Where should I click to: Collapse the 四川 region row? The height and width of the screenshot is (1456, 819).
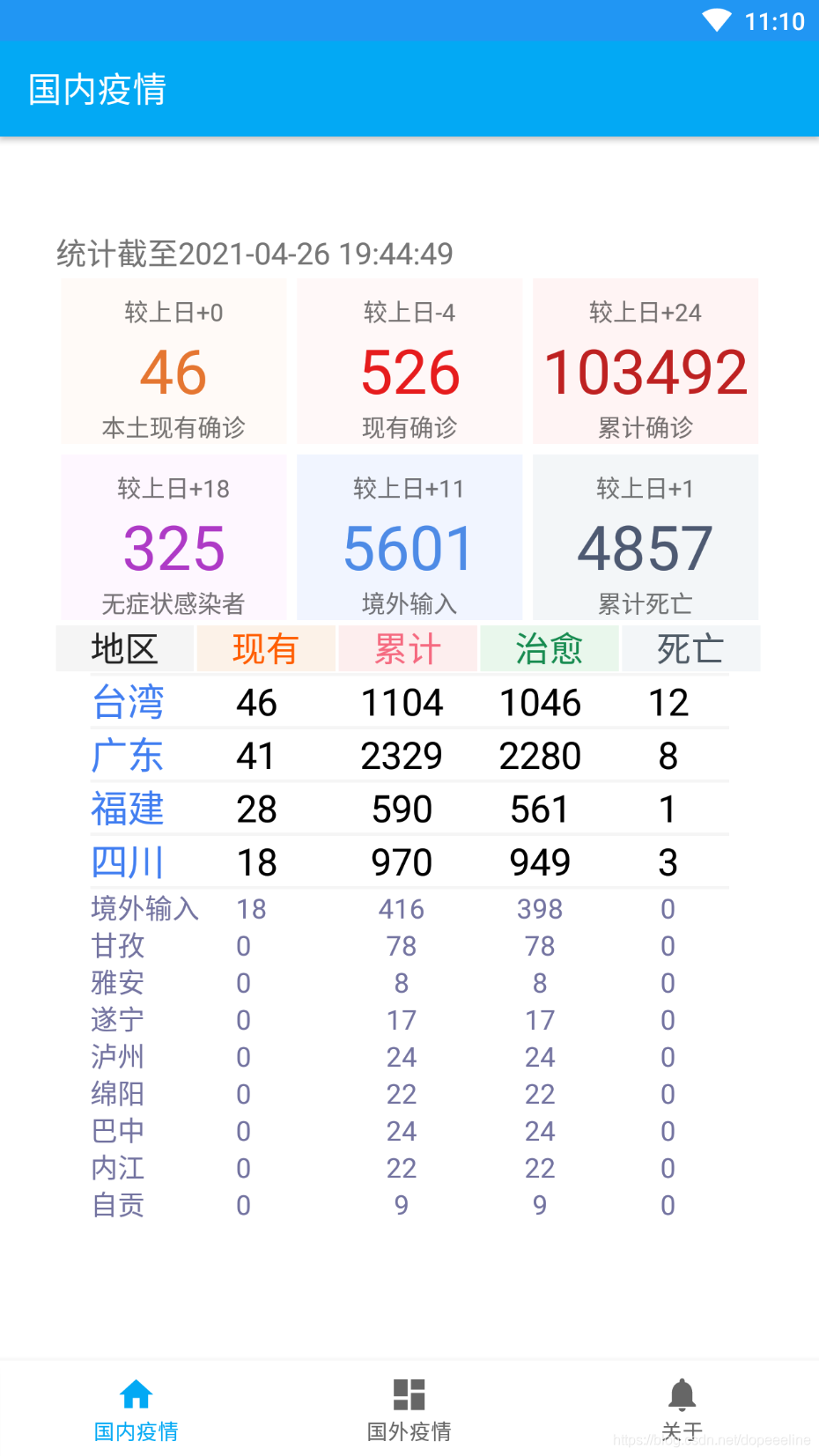click(x=409, y=862)
